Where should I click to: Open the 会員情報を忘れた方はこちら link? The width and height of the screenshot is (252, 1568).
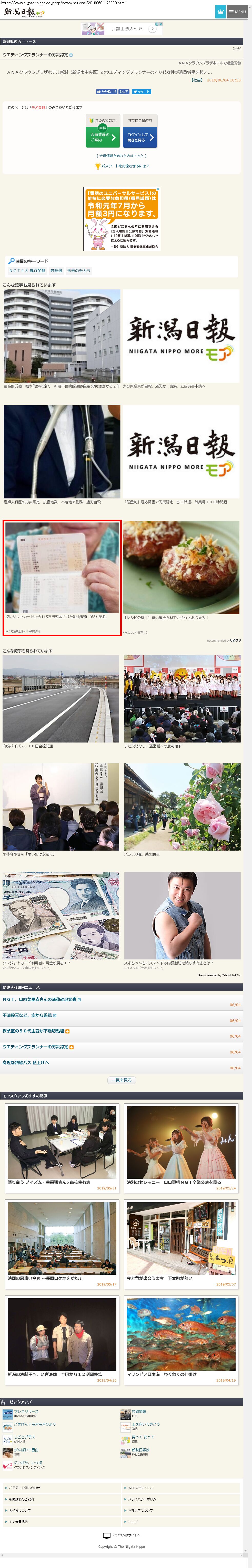122,156
